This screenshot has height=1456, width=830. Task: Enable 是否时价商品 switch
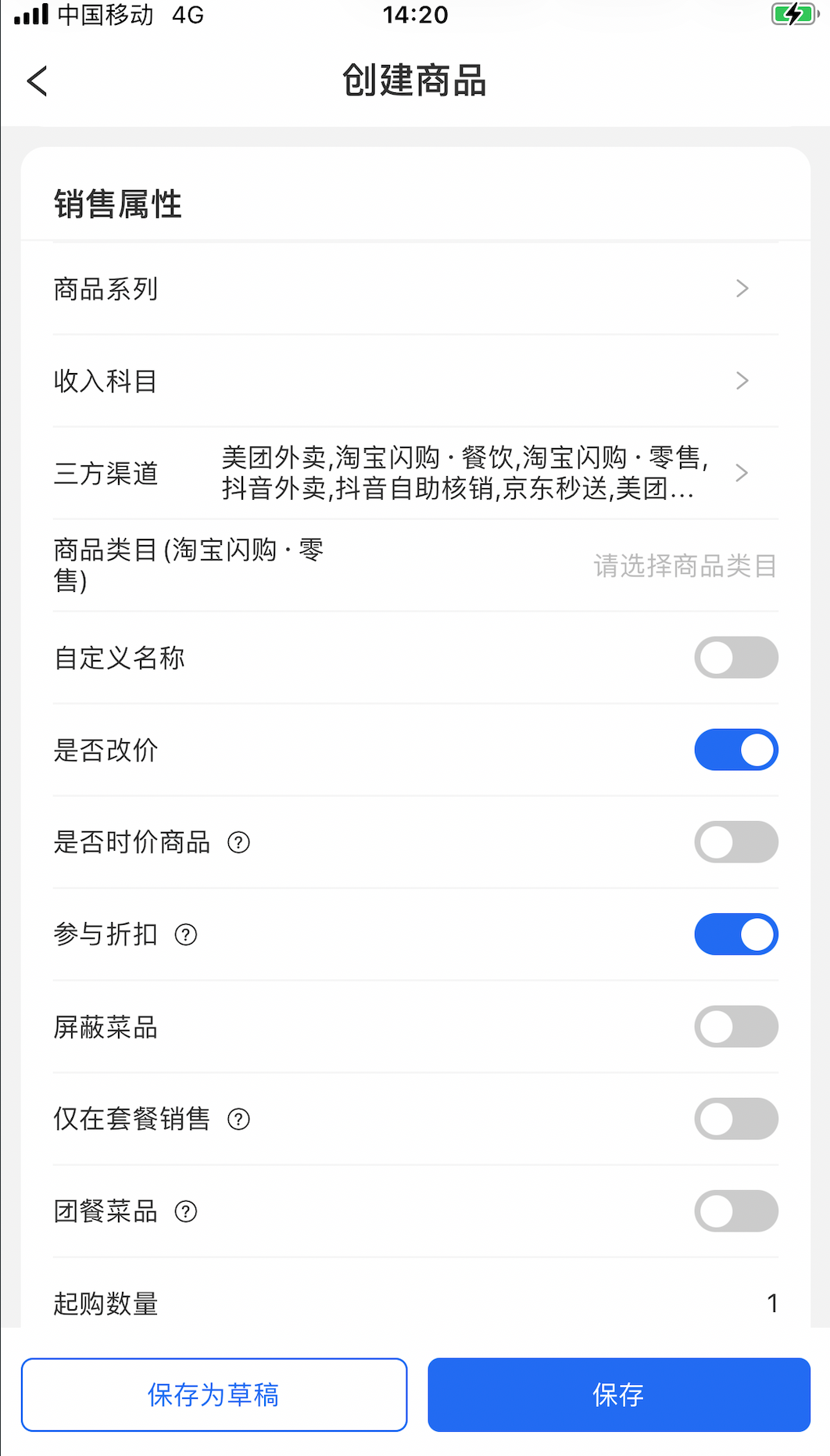(735, 842)
